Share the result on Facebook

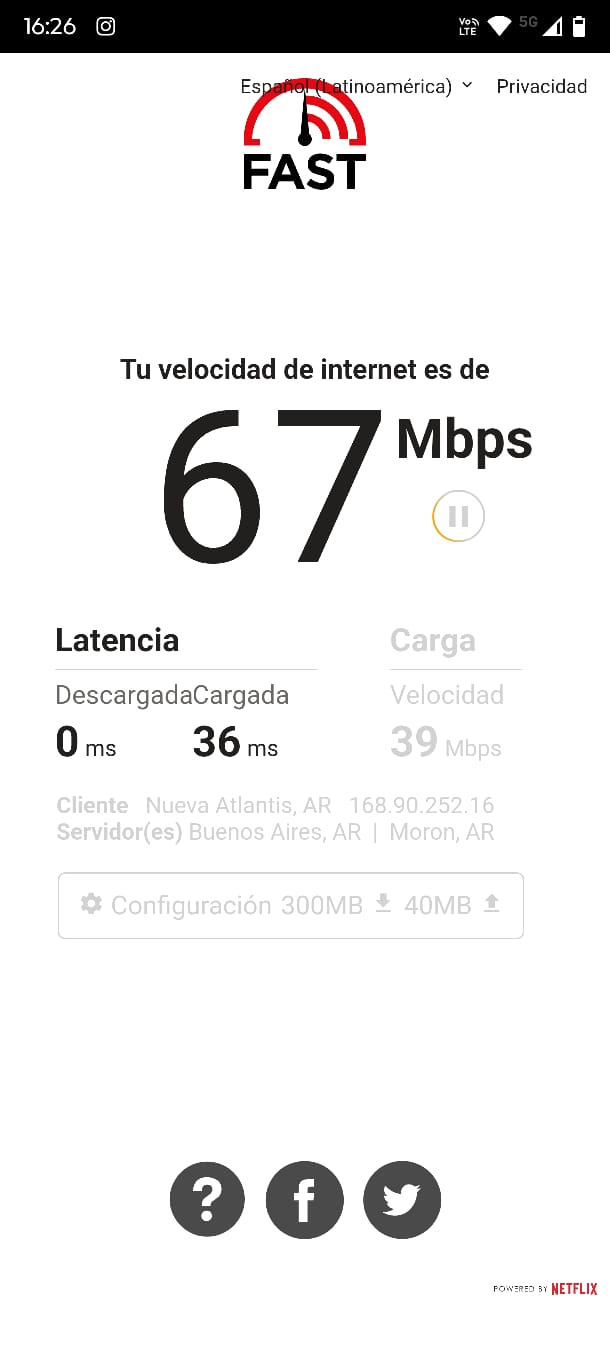pos(304,1199)
